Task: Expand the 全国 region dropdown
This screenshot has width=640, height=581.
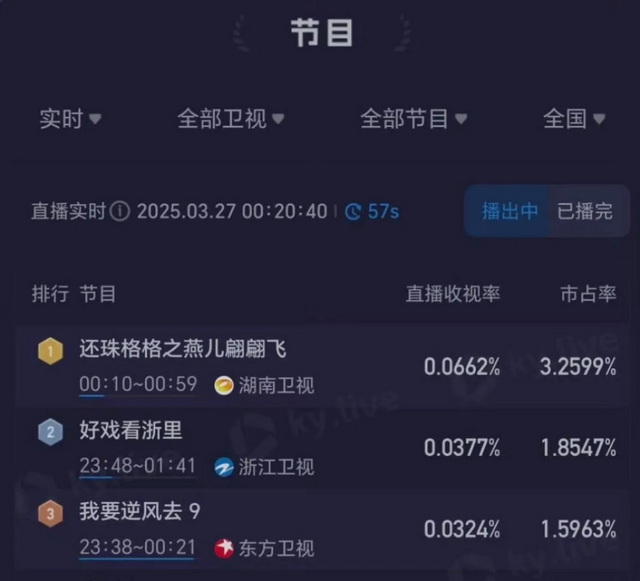Action: tap(574, 119)
